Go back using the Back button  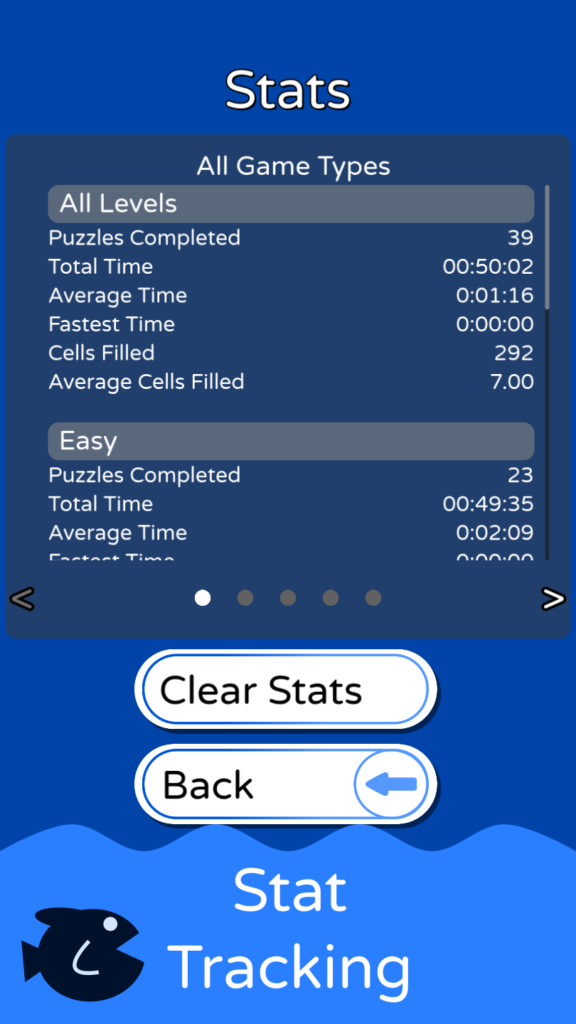[285, 784]
